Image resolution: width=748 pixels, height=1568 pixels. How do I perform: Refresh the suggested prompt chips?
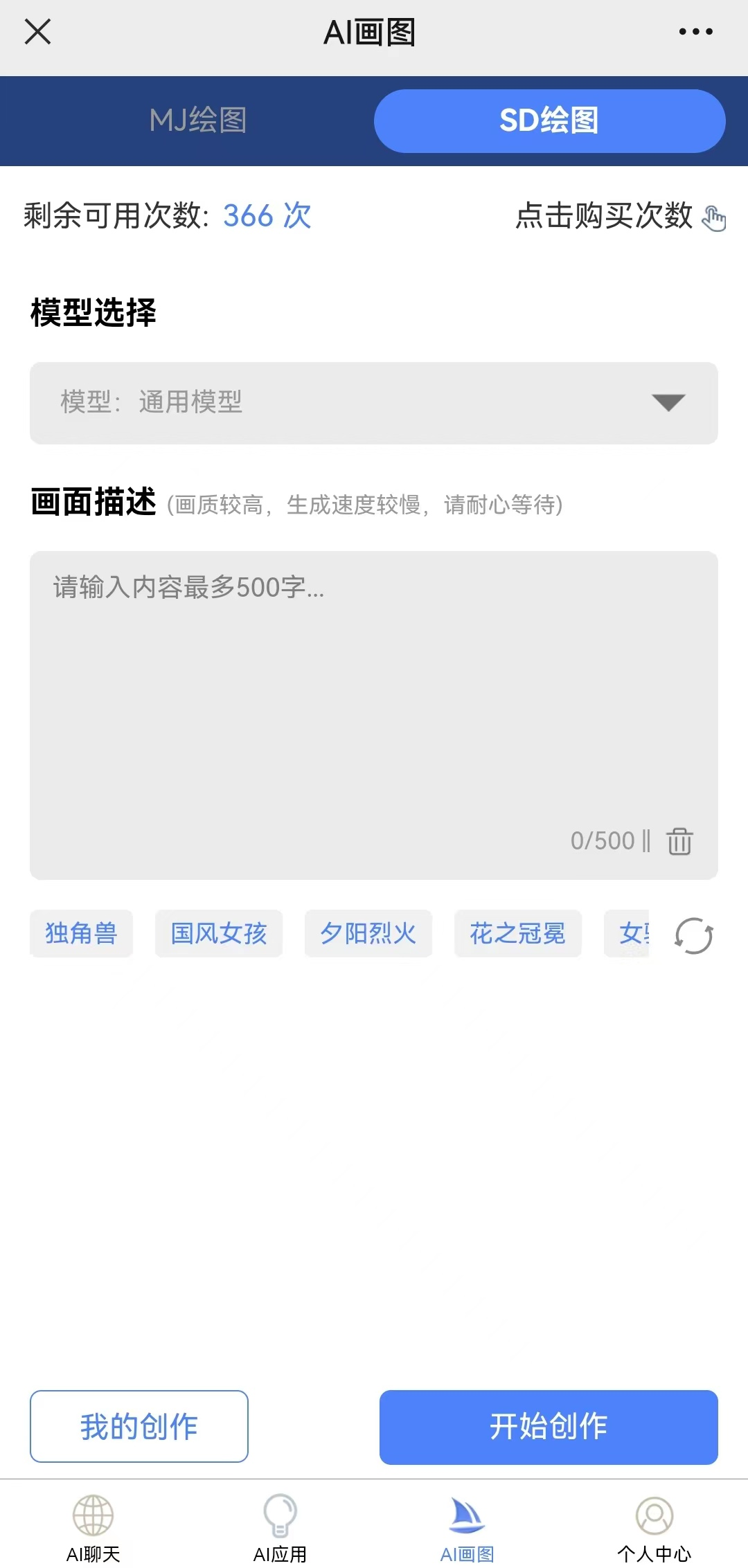693,935
